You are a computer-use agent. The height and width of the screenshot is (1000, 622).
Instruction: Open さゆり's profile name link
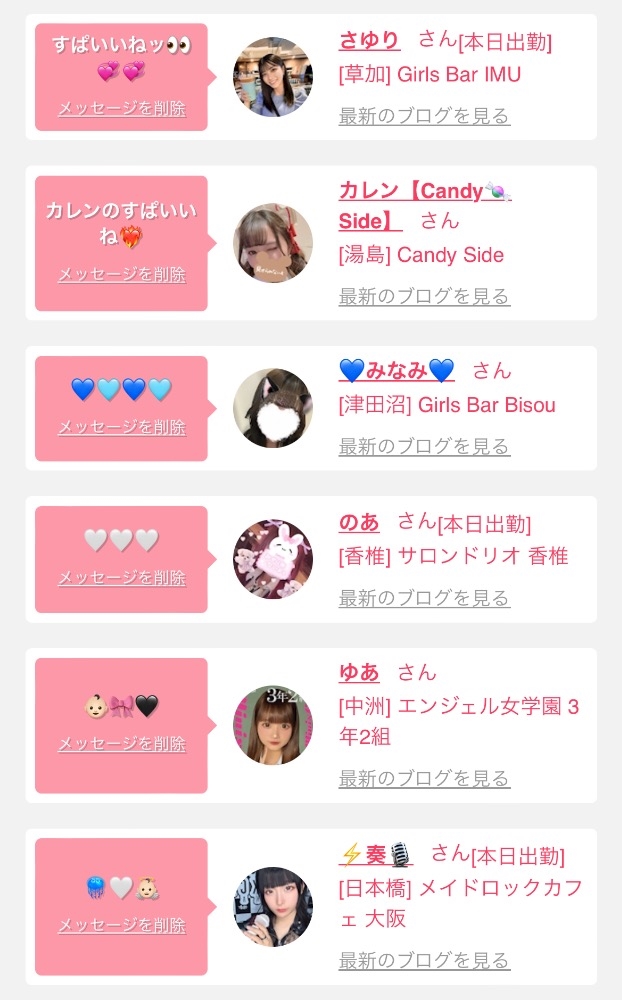(369, 41)
